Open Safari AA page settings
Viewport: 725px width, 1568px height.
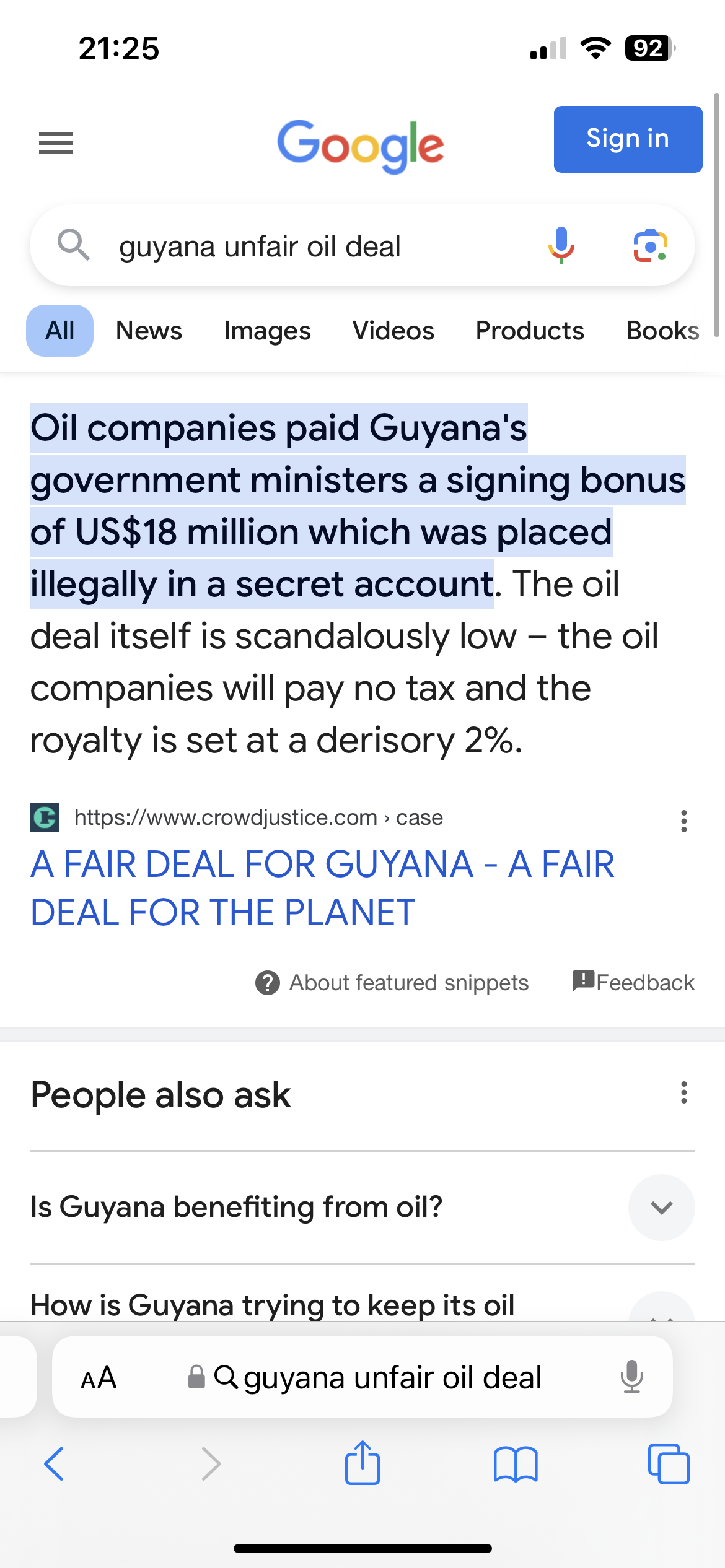pos(99,1377)
